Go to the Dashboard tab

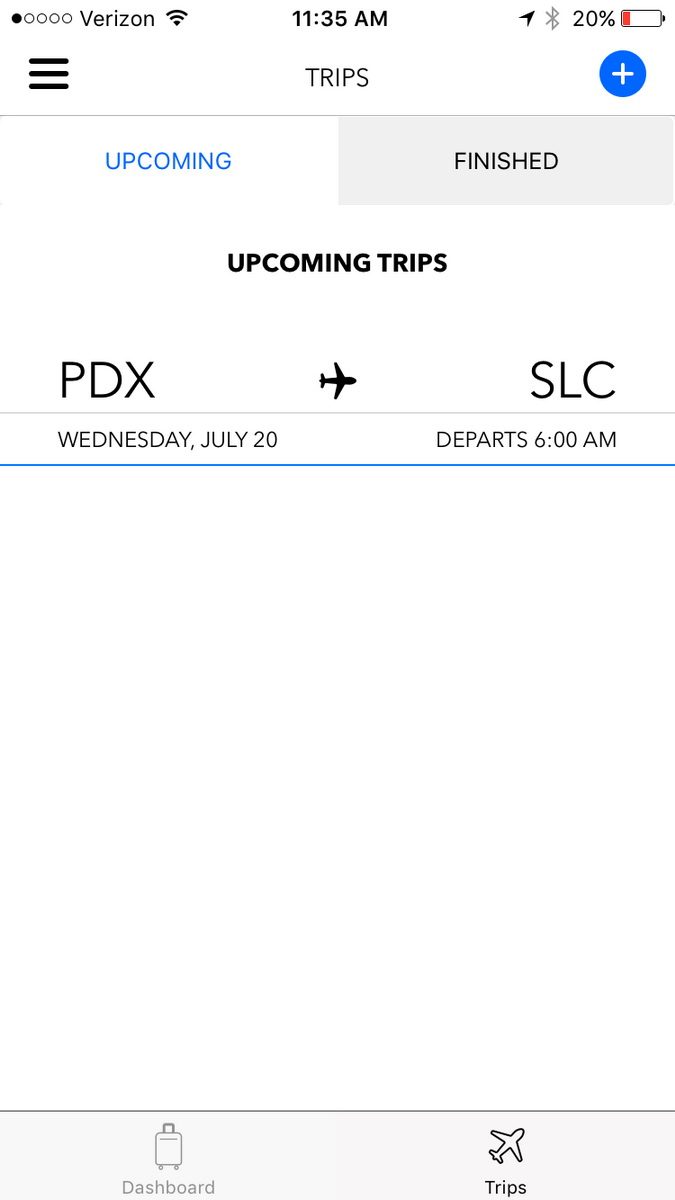tap(168, 1158)
